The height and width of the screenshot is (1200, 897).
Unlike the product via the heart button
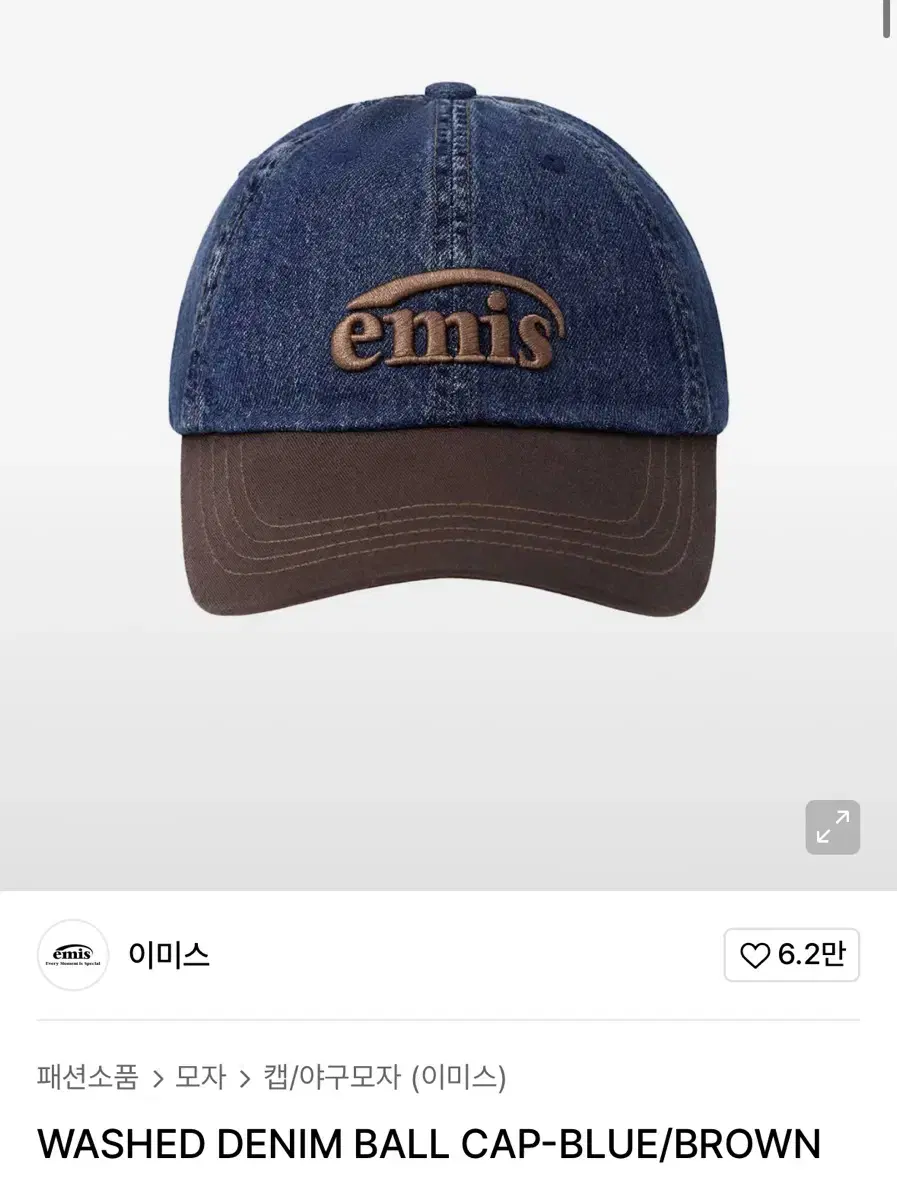tap(791, 955)
